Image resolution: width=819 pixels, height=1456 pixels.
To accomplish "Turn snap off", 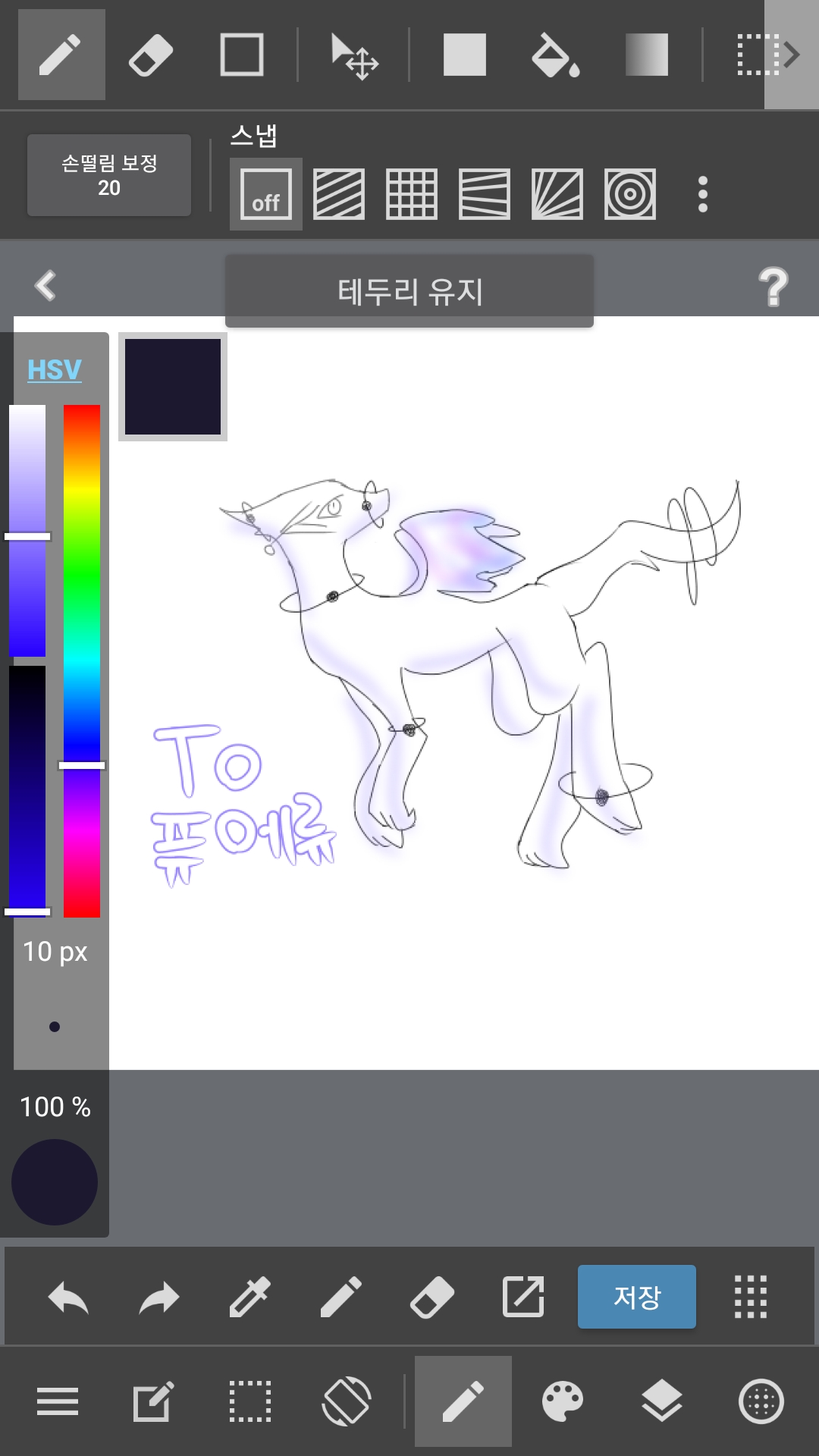I will pyautogui.click(x=265, y=194).
